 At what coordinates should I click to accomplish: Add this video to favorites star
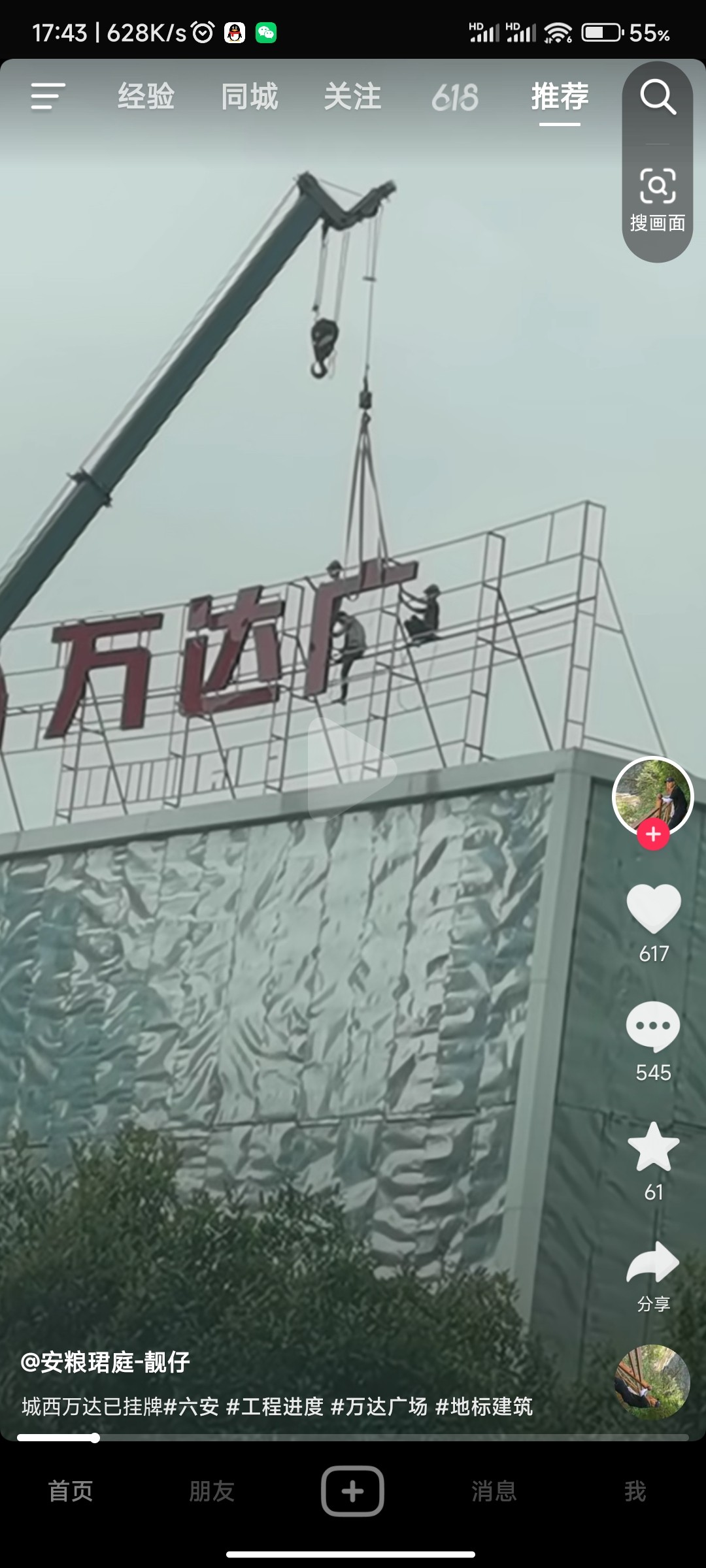point(653,1147)
